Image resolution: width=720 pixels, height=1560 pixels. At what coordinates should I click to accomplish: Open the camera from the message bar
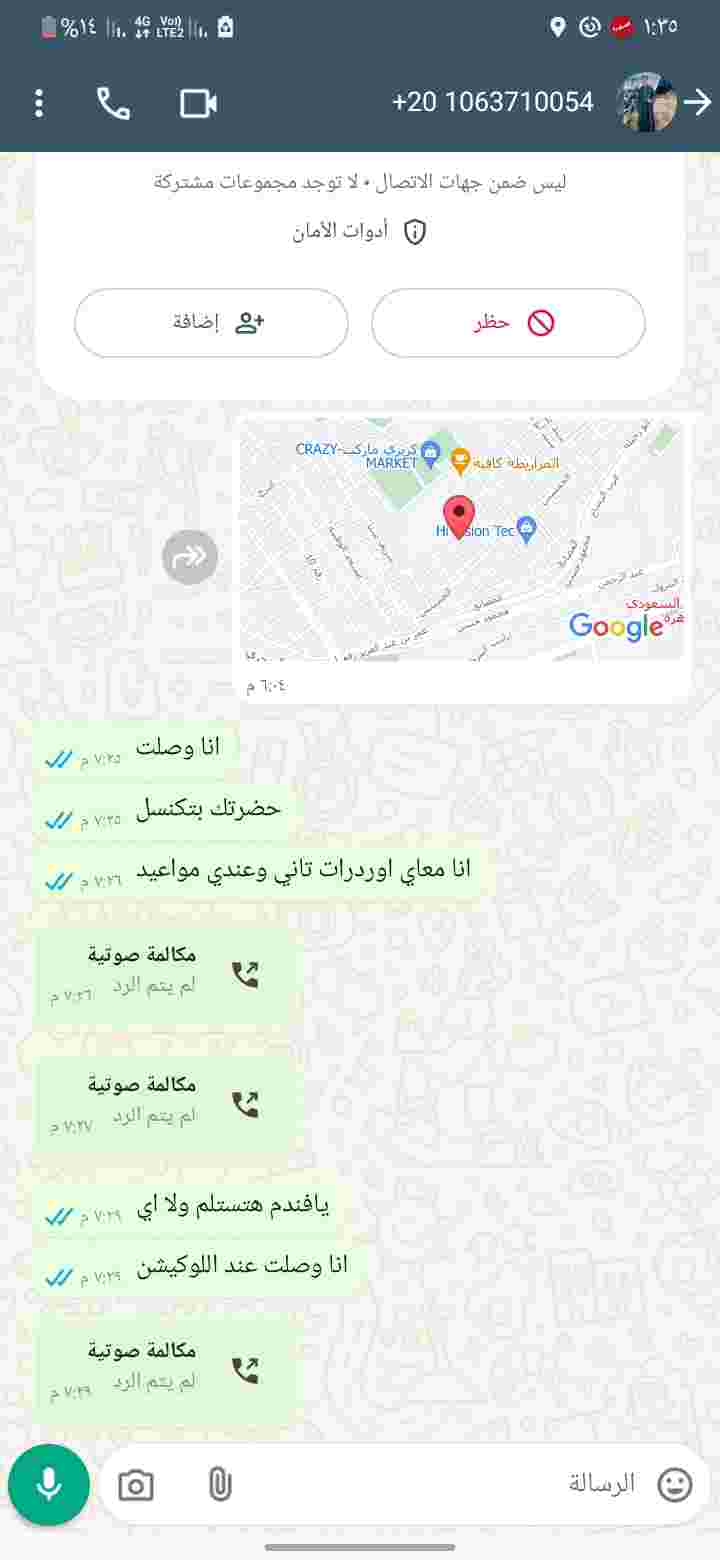coord(136,1486)
